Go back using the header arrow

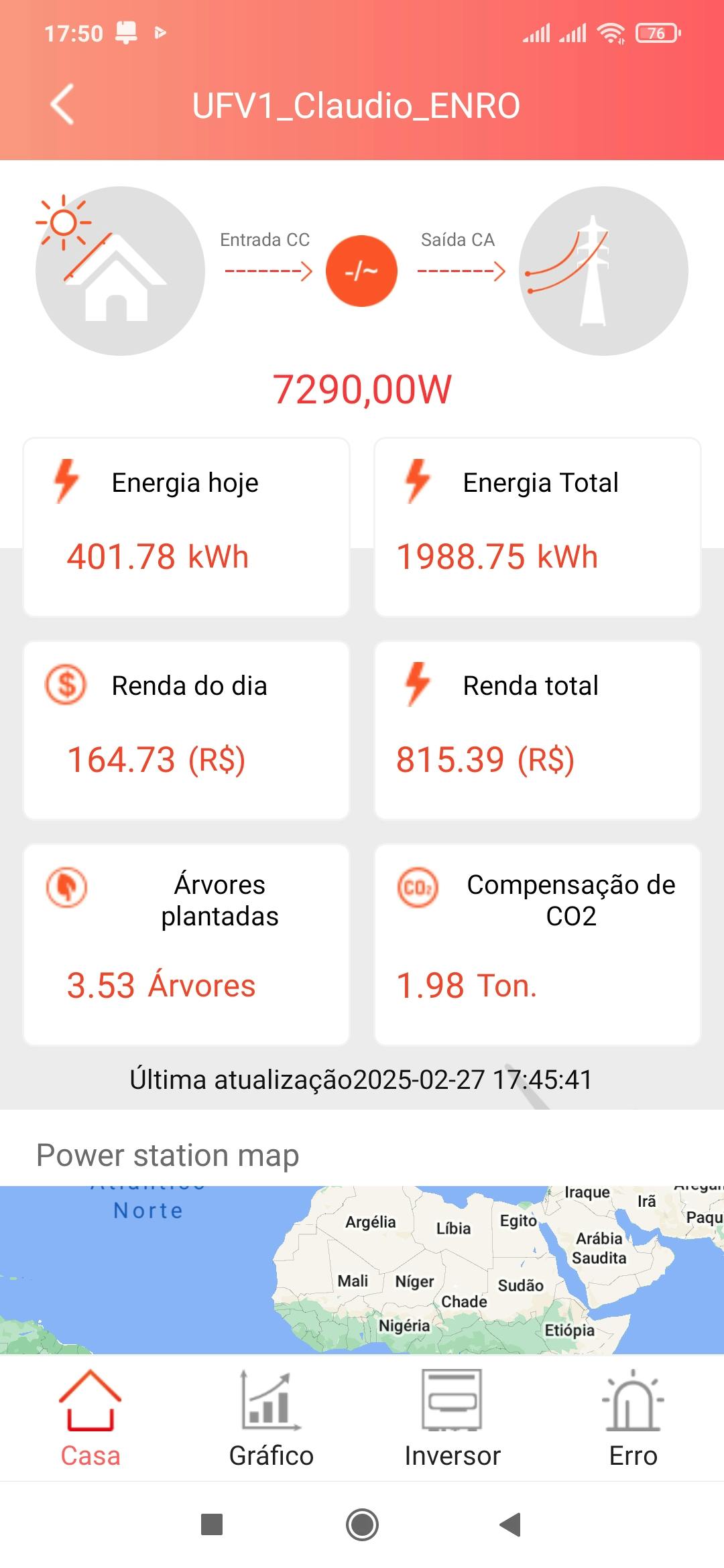click(62, 105)
